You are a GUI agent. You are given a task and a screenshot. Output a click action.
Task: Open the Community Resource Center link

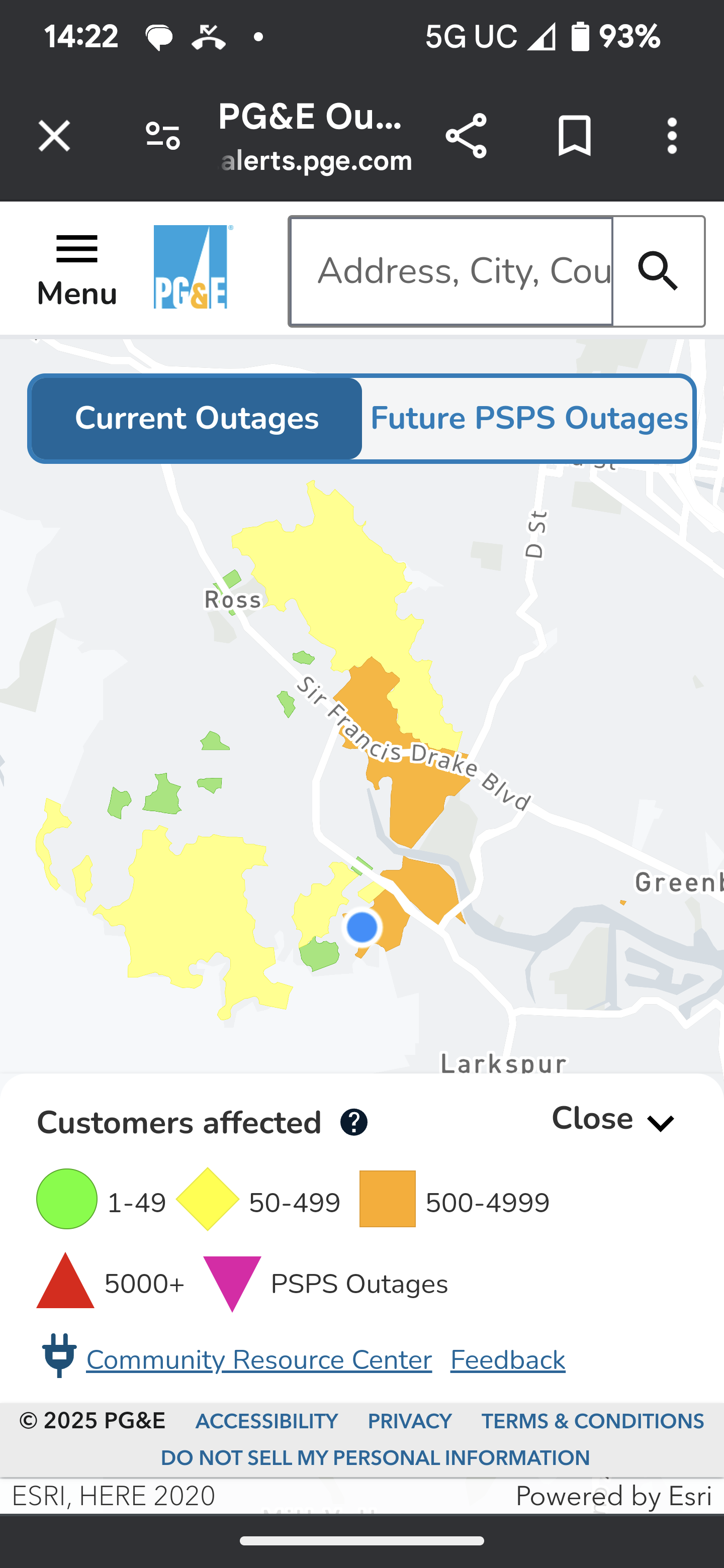tap(259, 1360)
